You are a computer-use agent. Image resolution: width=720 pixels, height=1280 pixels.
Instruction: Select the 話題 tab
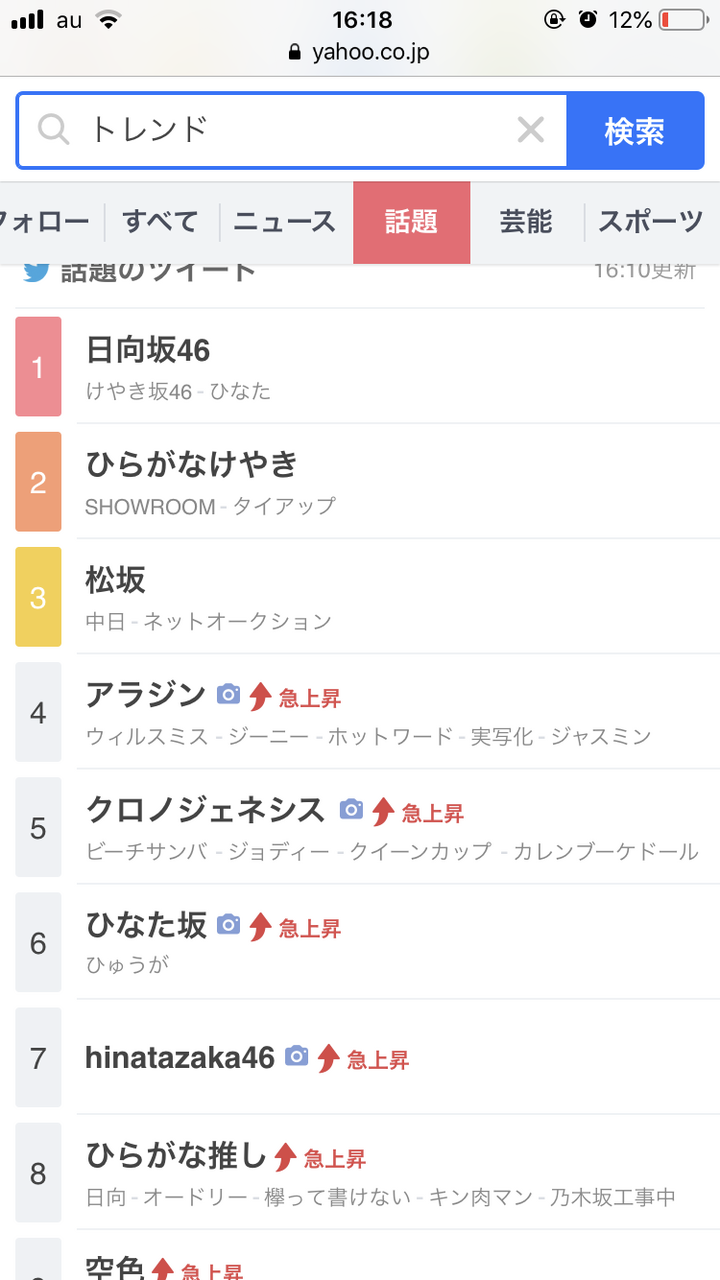pyautogui.click(x=411, y=222)
